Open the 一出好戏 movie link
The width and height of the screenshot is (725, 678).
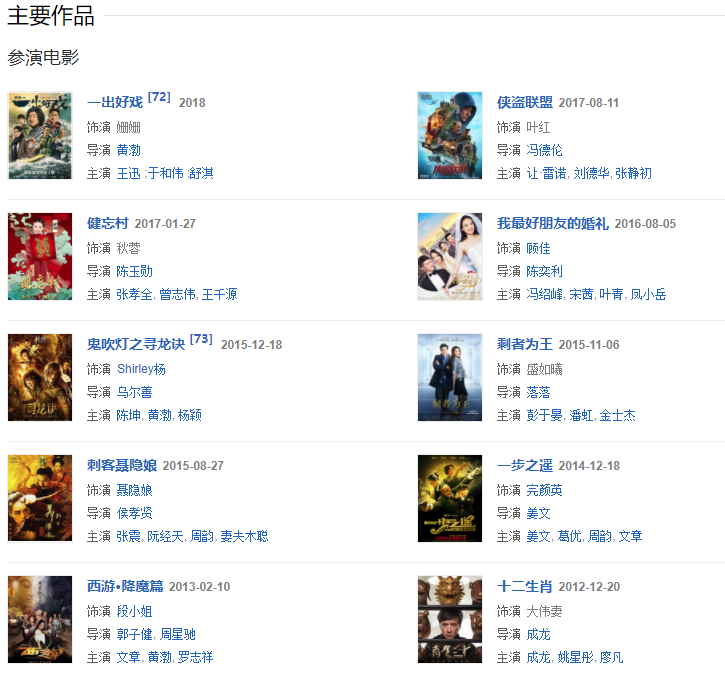coord(115,102)
